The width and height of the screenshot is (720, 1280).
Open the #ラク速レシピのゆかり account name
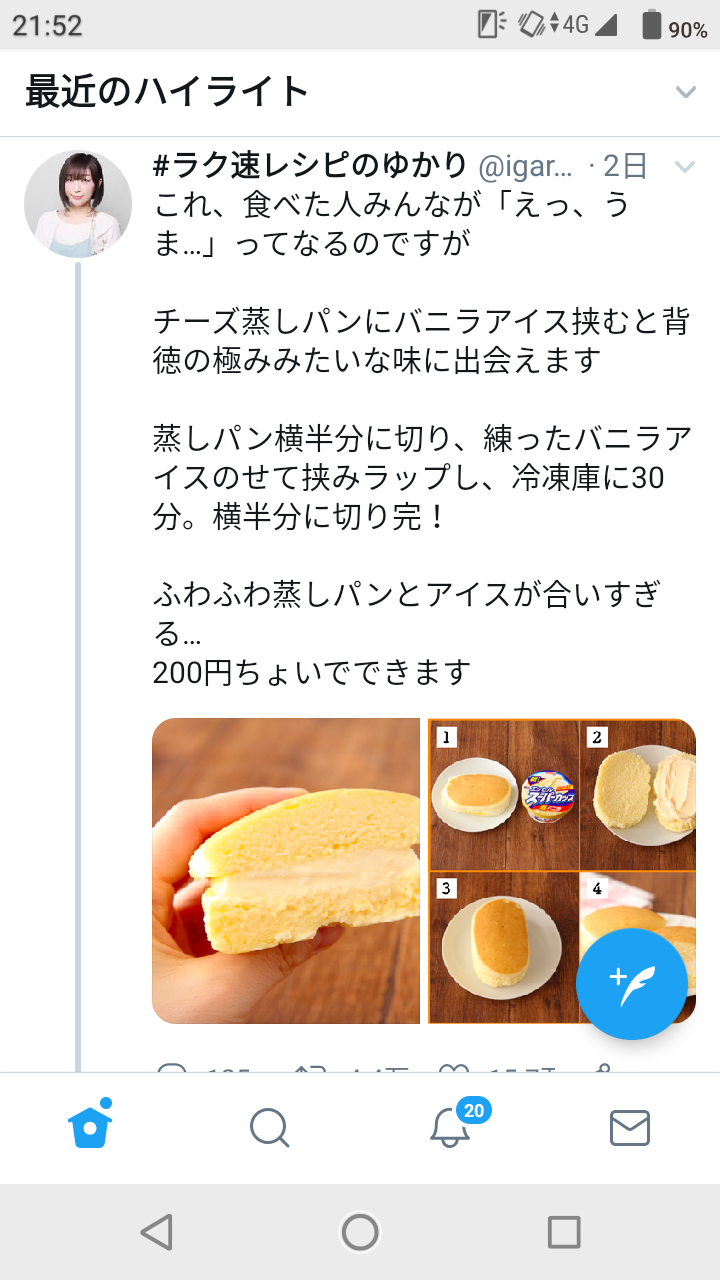(310, 165)
